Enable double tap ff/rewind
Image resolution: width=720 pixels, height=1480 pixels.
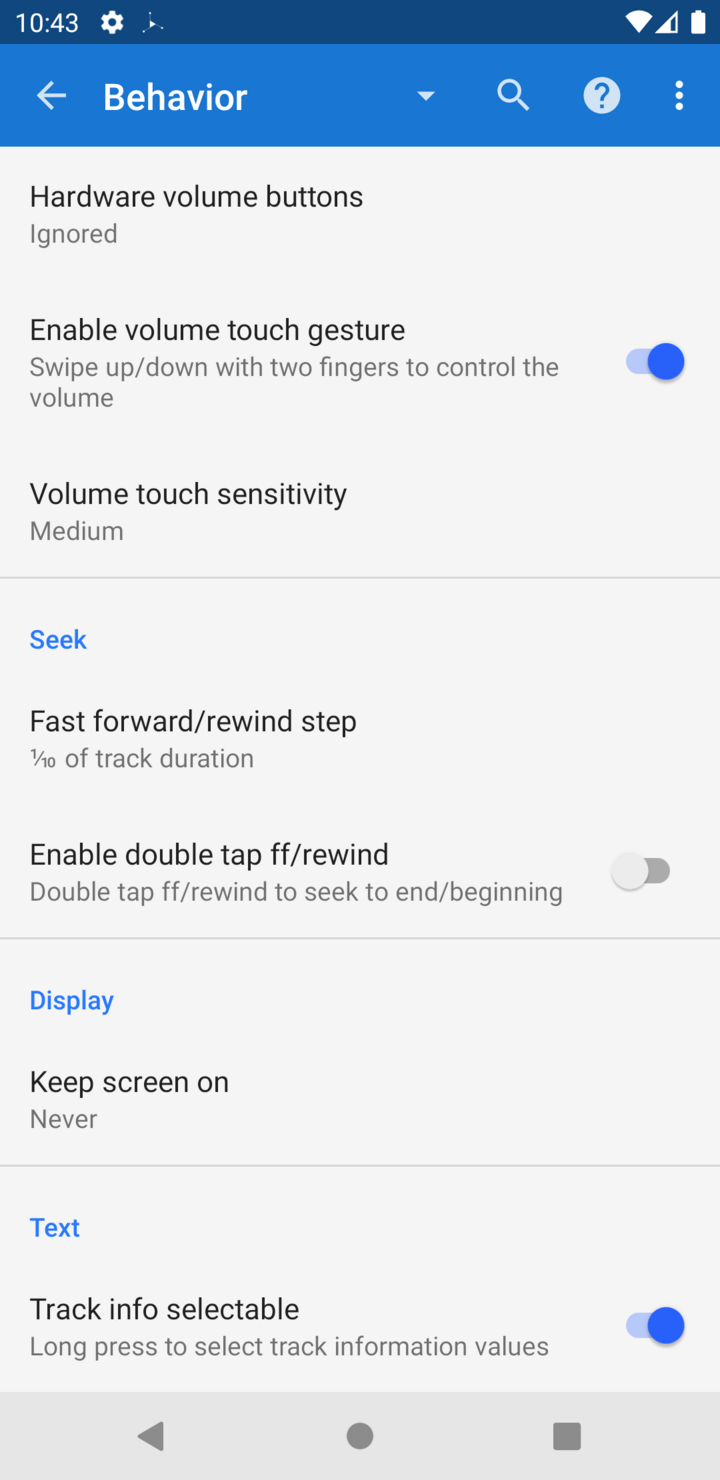point(641,872)
